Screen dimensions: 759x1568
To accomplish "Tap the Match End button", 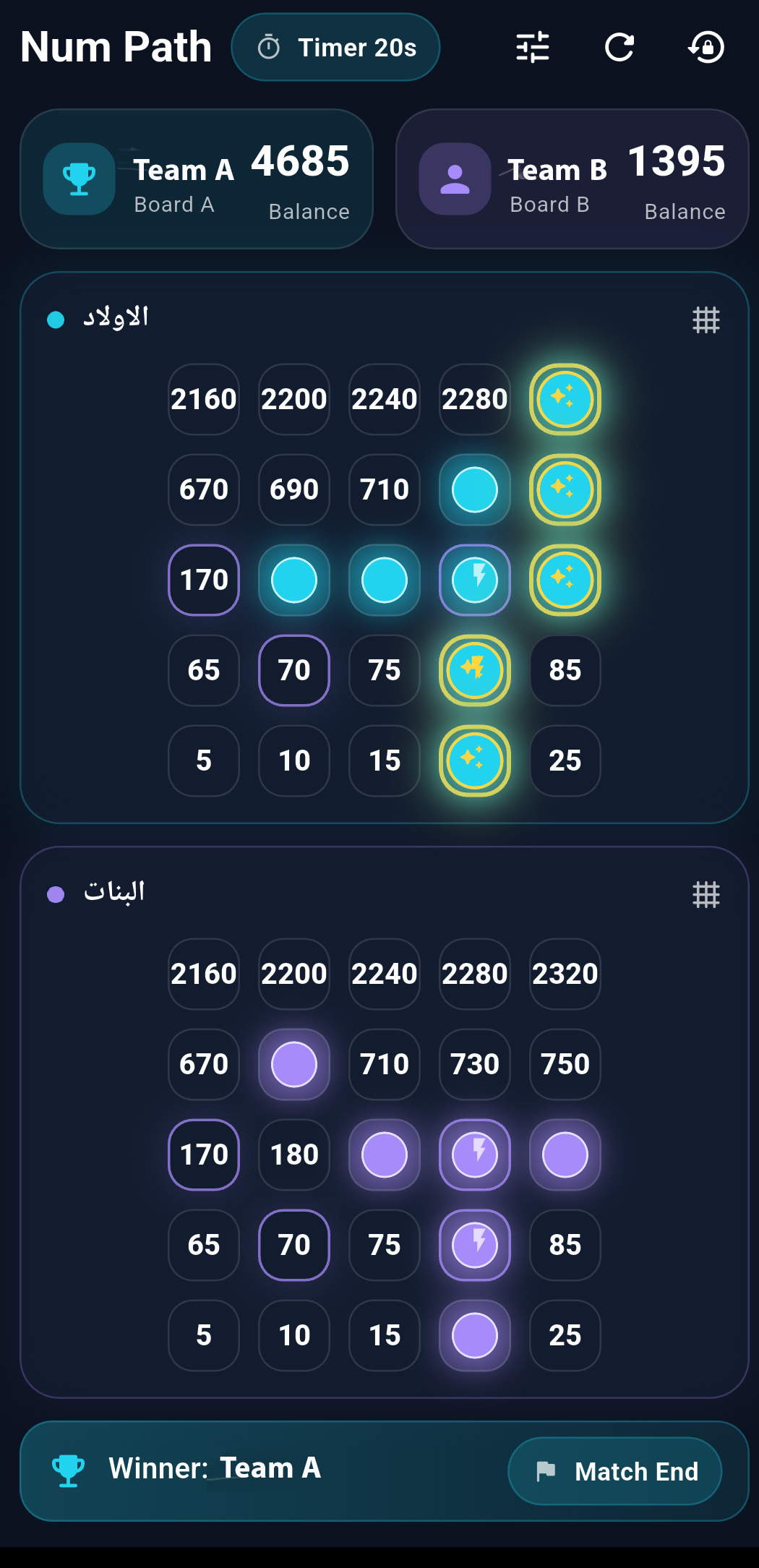I will tap(615, 1471).
